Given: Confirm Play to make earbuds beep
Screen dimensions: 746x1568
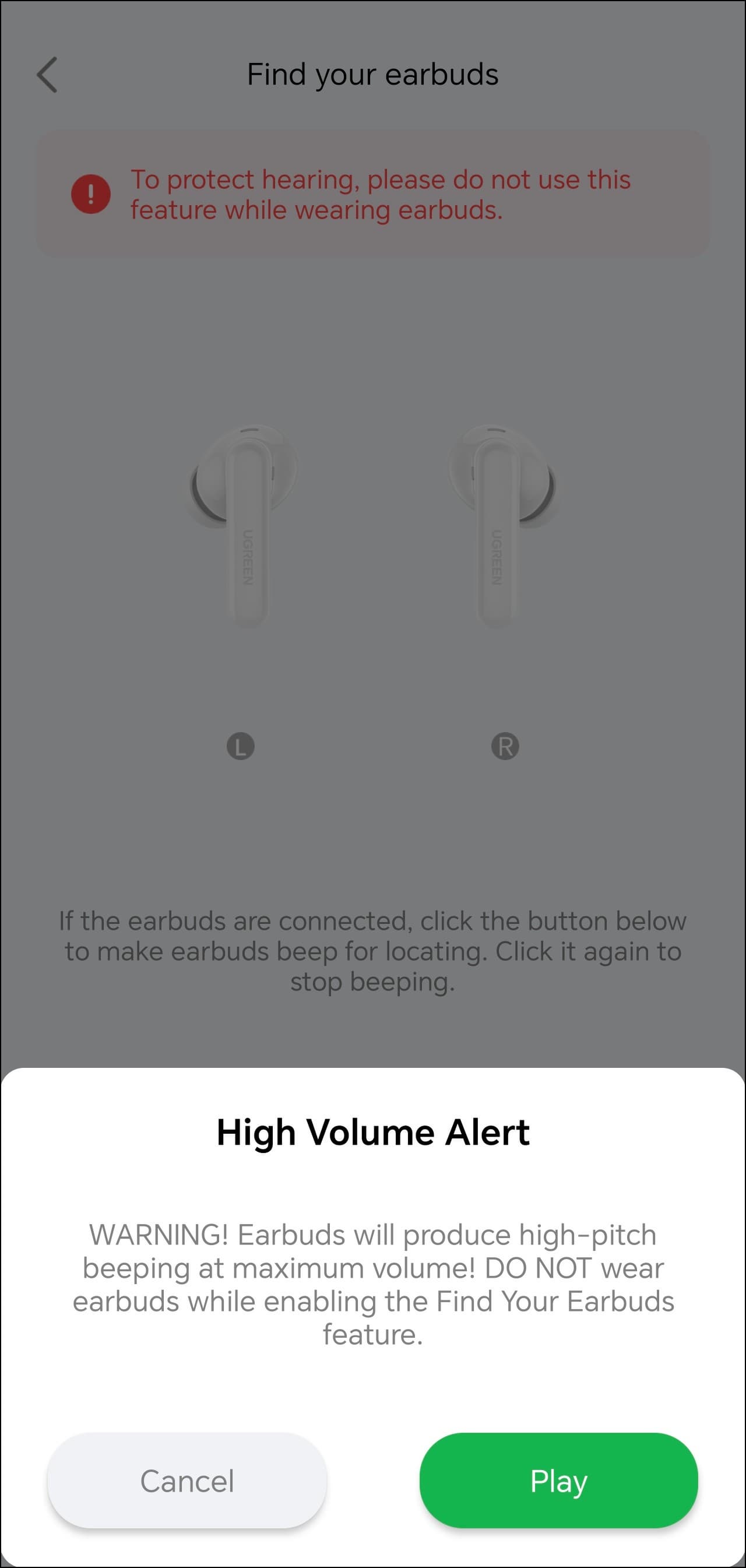Looking at the screenshot, I should tap(558, 1481).
